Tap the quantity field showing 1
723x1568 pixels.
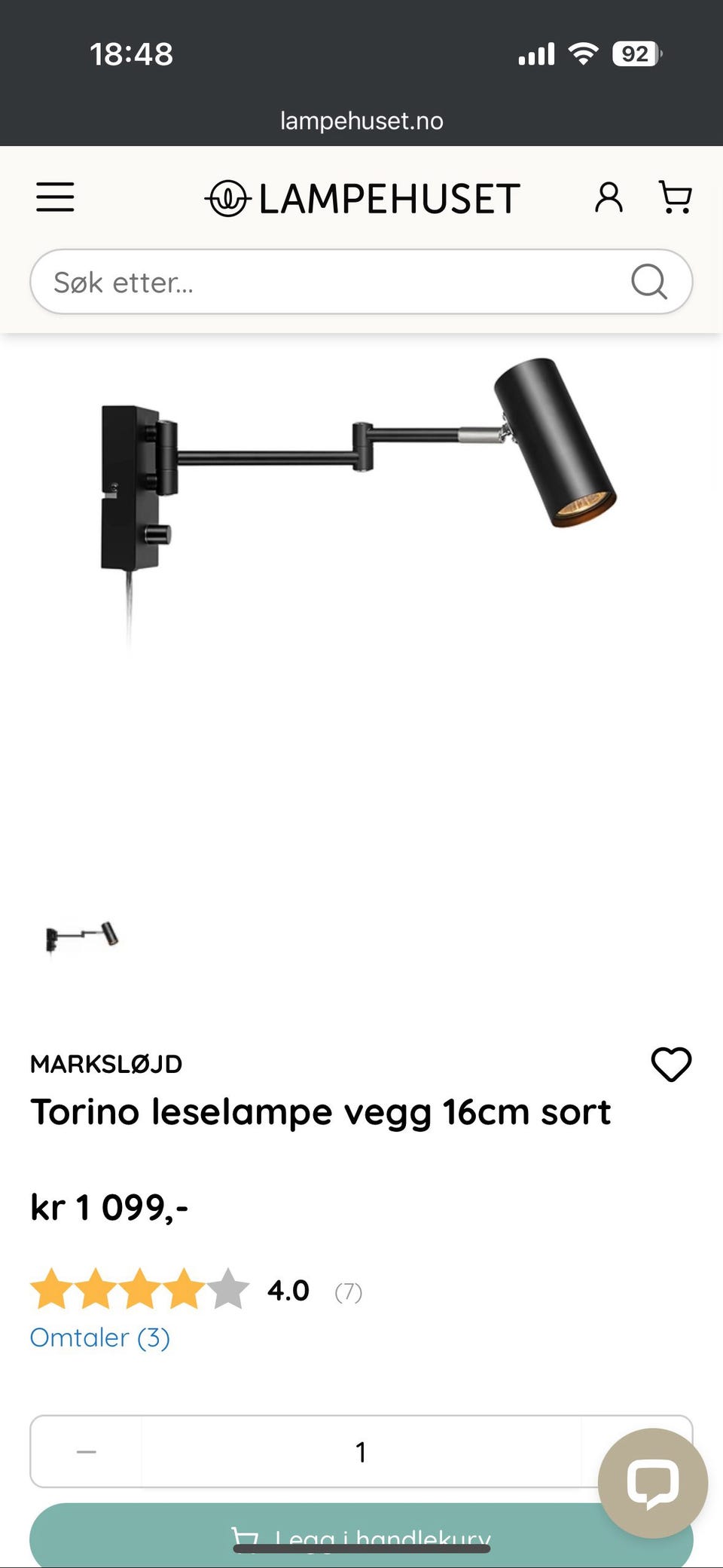pos(361,1452)
